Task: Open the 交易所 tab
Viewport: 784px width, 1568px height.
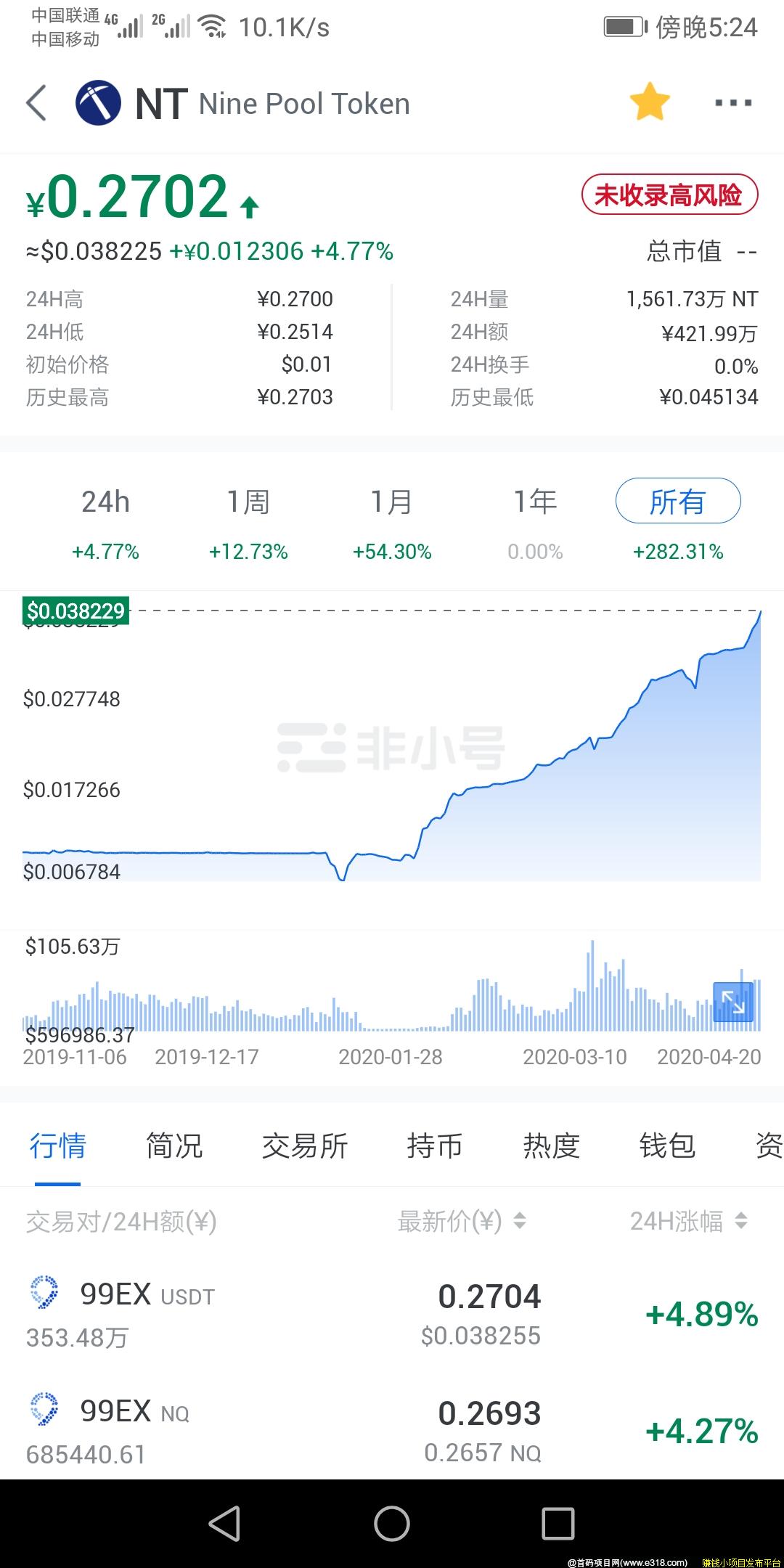Action: [305, 1146]
